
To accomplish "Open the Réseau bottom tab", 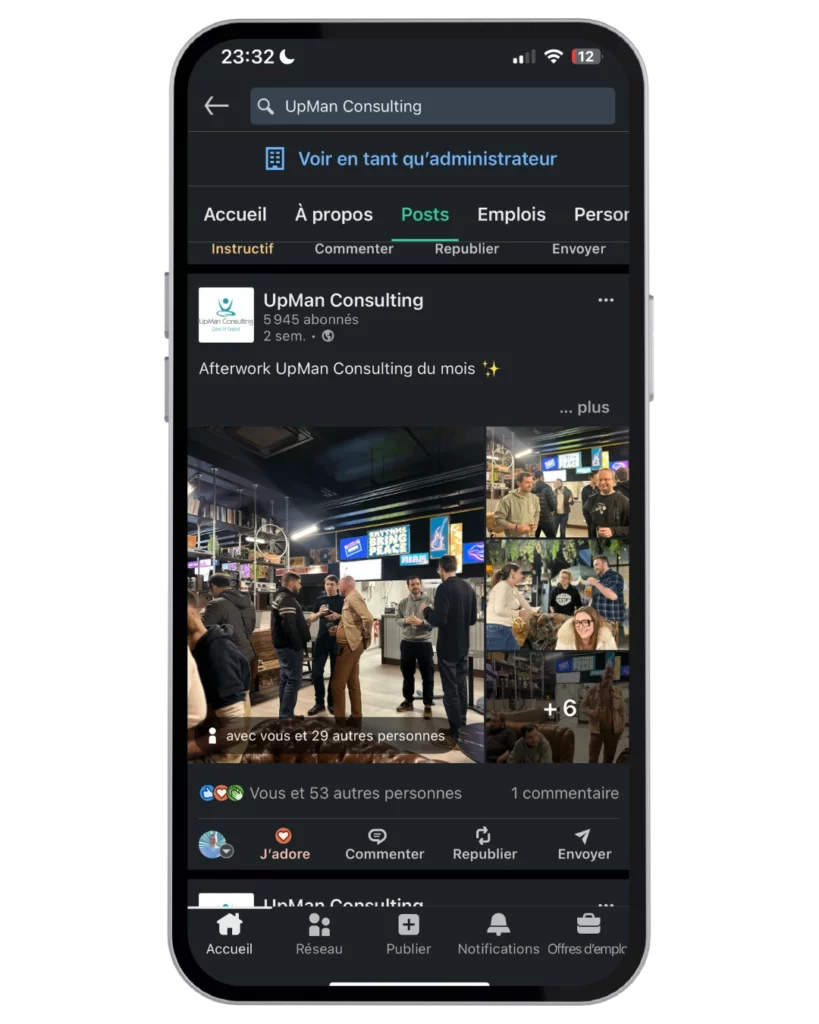I will point(319,934).
